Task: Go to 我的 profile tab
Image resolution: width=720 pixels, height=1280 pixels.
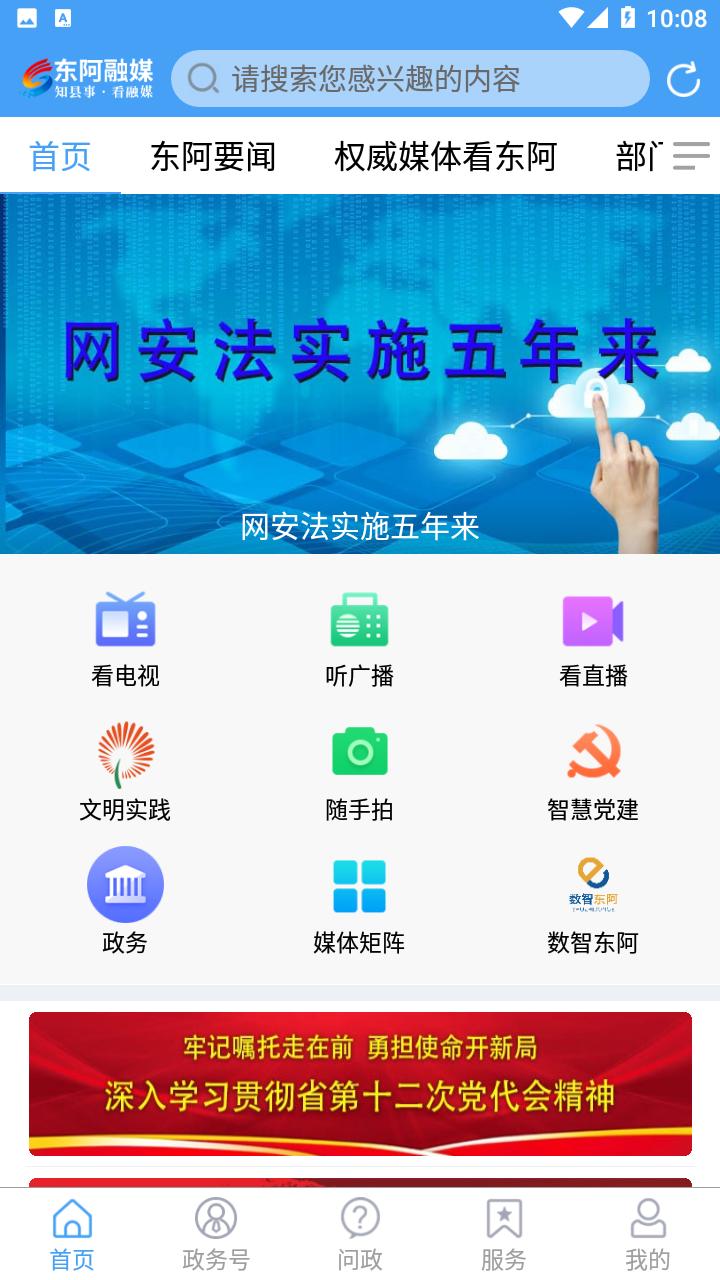Action: point(647,1235)
